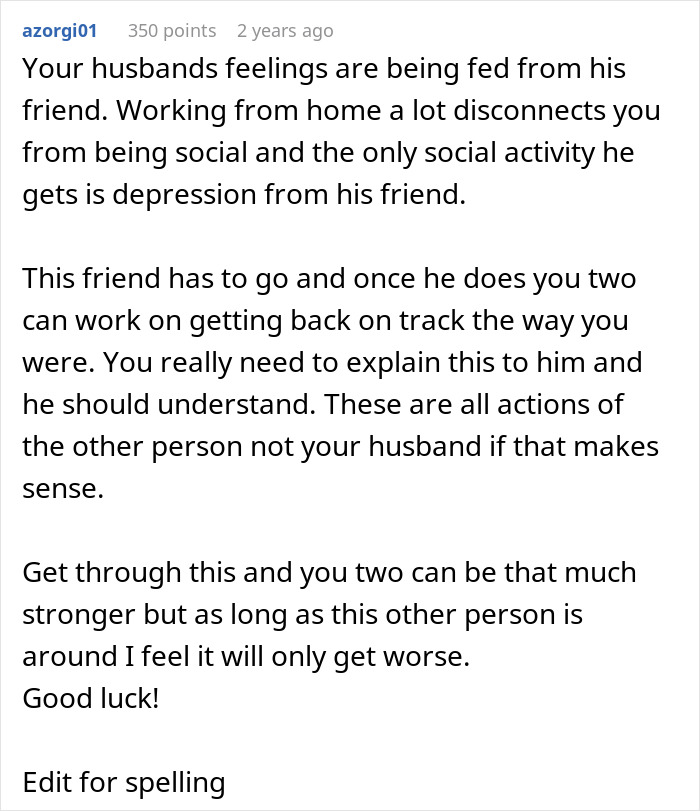Open azorgi01's user profile
This screenshot has width=700, height=811.
pos(60,31)
